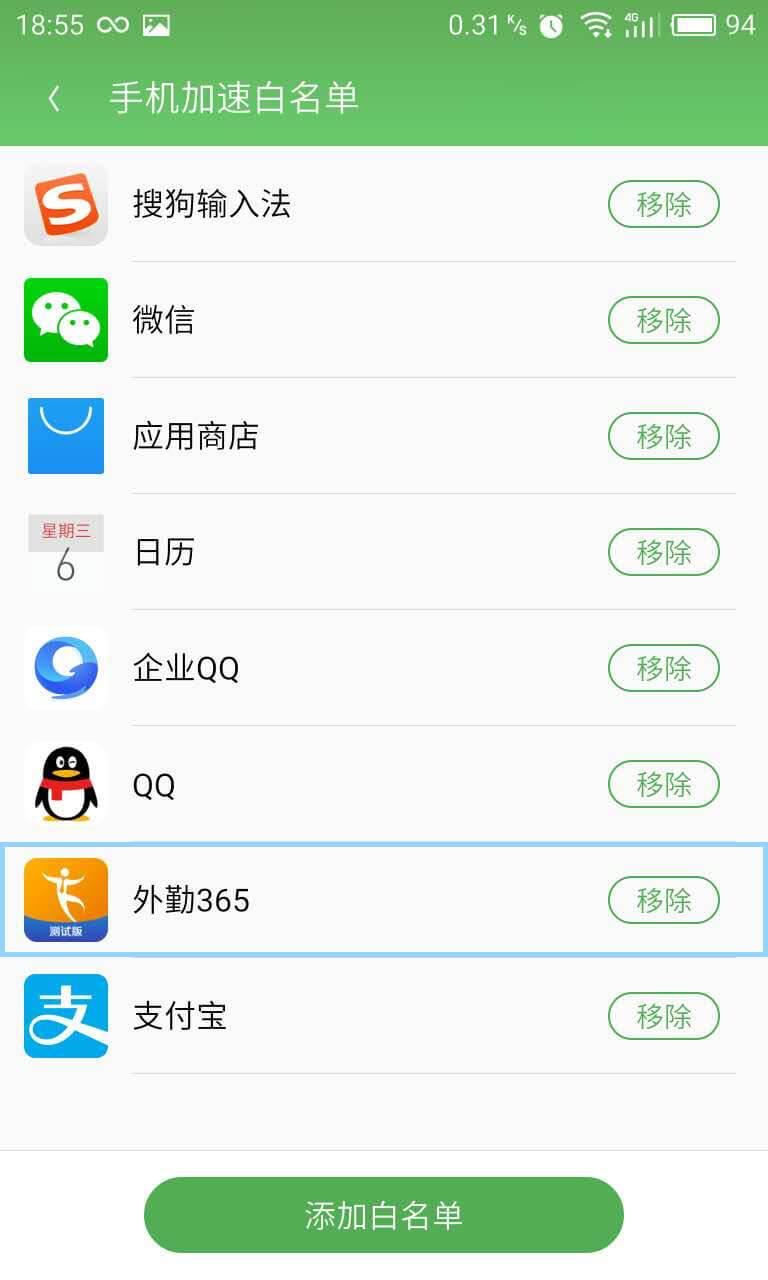Tap 移除 beside 日历
Image resolution: width=768 pixels, height=1280 pixels.
click(x=663, y=553)
